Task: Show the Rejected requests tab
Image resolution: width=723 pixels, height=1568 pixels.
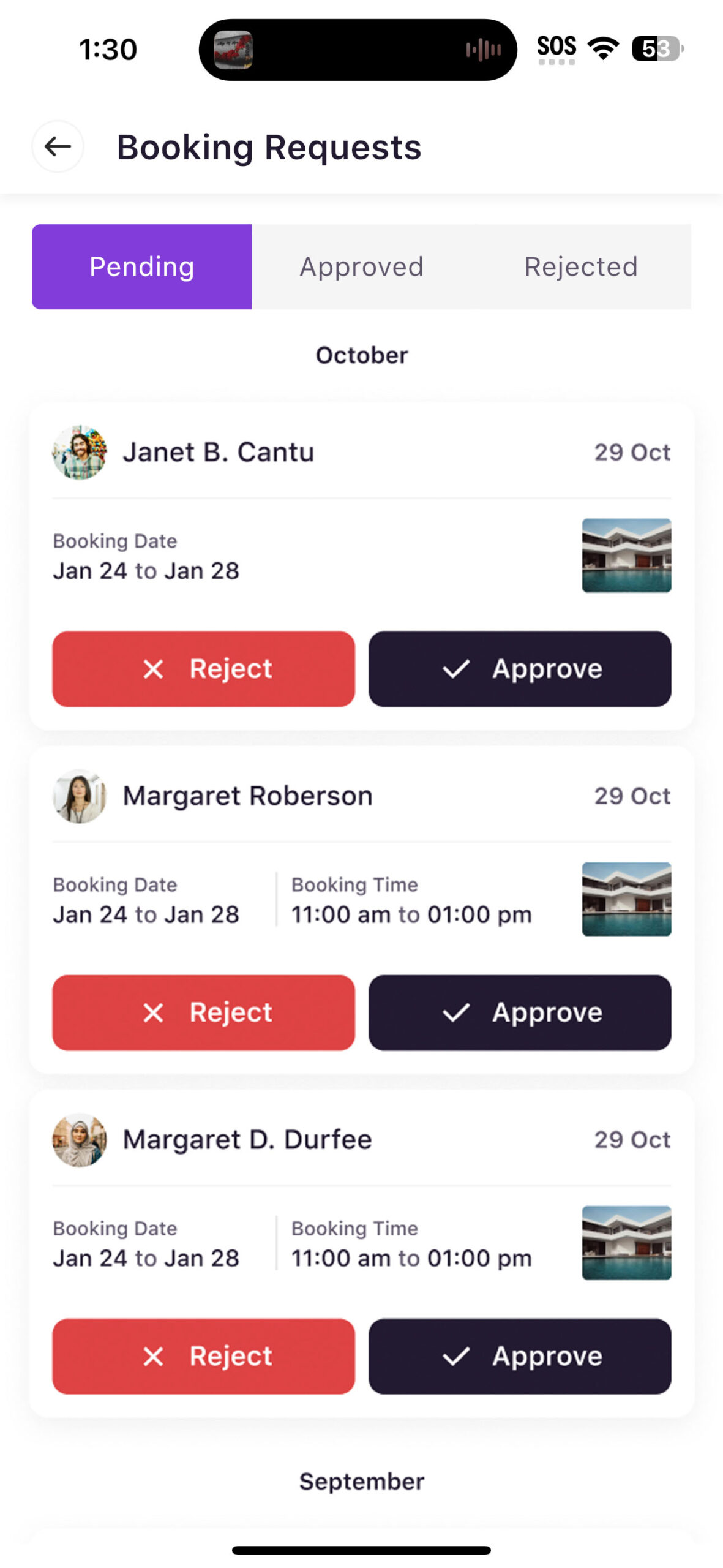Action: (x=581, y=266)
